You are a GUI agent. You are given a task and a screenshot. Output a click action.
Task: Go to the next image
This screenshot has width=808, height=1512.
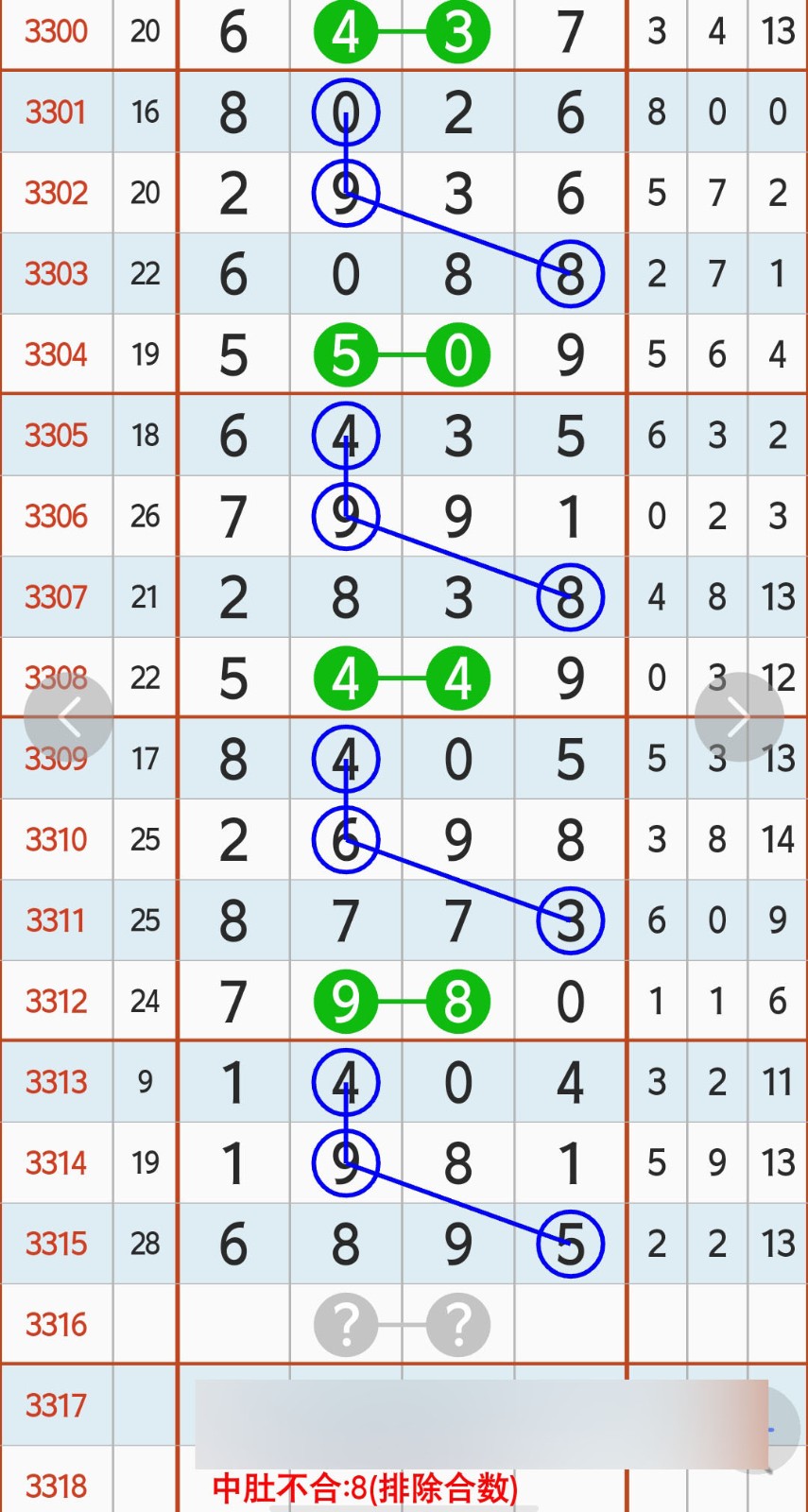click(739, 718)
